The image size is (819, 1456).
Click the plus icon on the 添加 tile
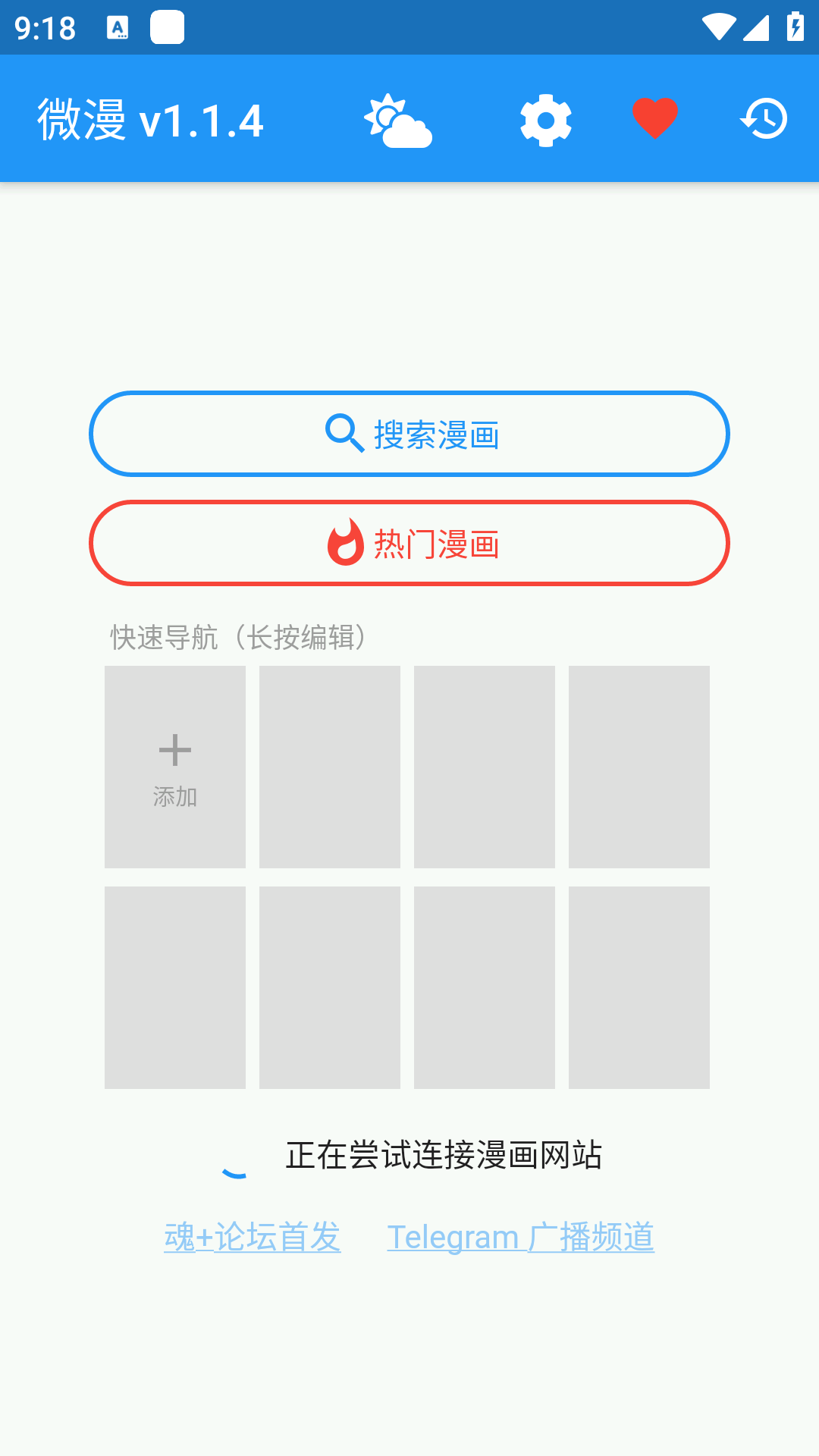pos(175,748)
